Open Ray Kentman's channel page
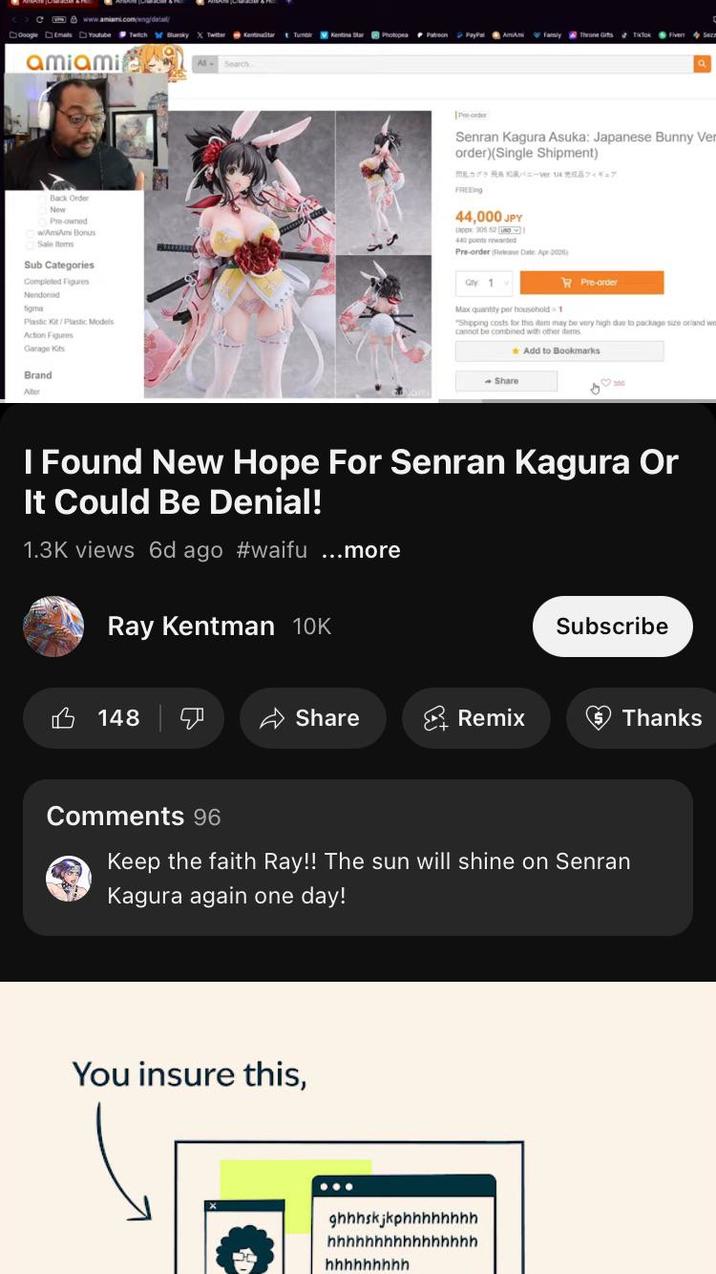 (x=190, y=626)
